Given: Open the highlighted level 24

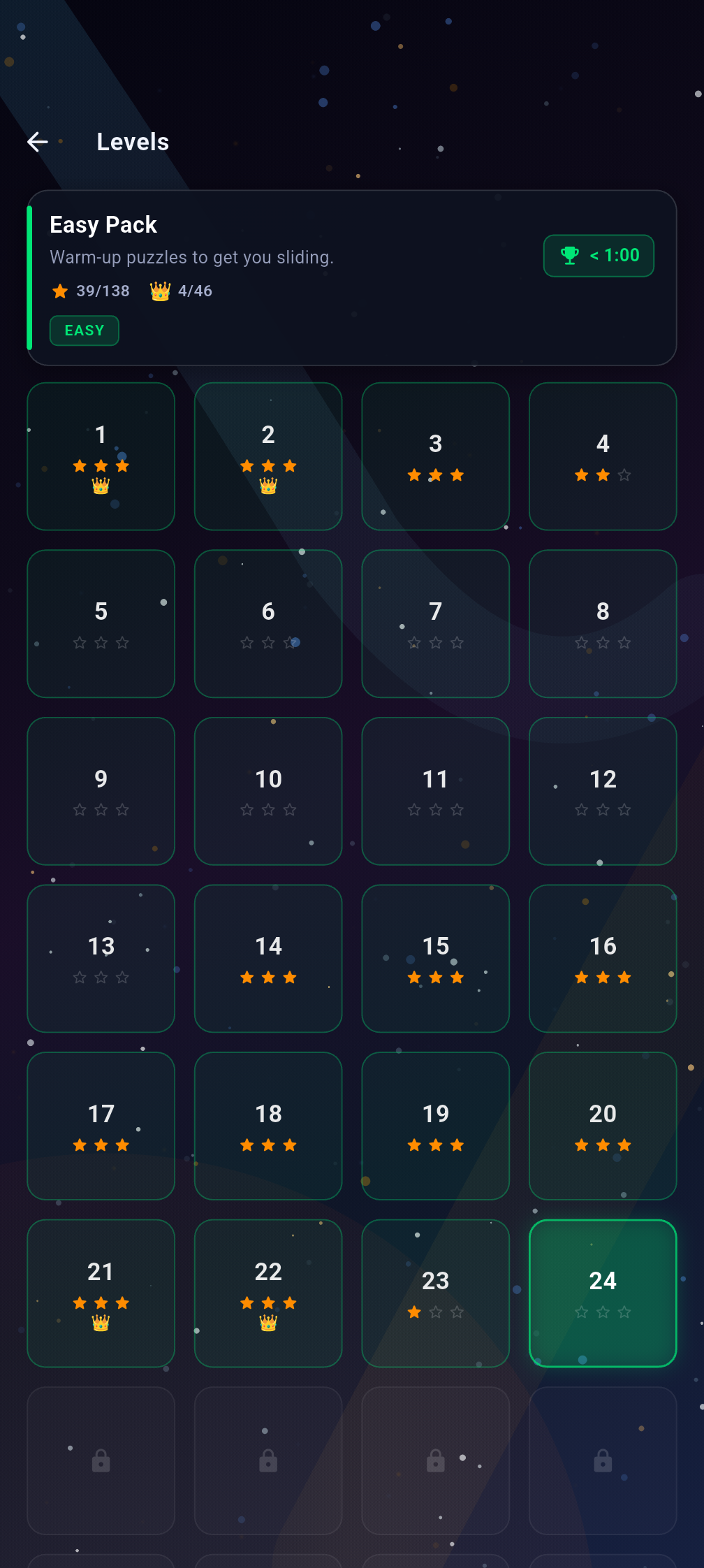Looking at the screenshot, I should (x=602, y=1293).
